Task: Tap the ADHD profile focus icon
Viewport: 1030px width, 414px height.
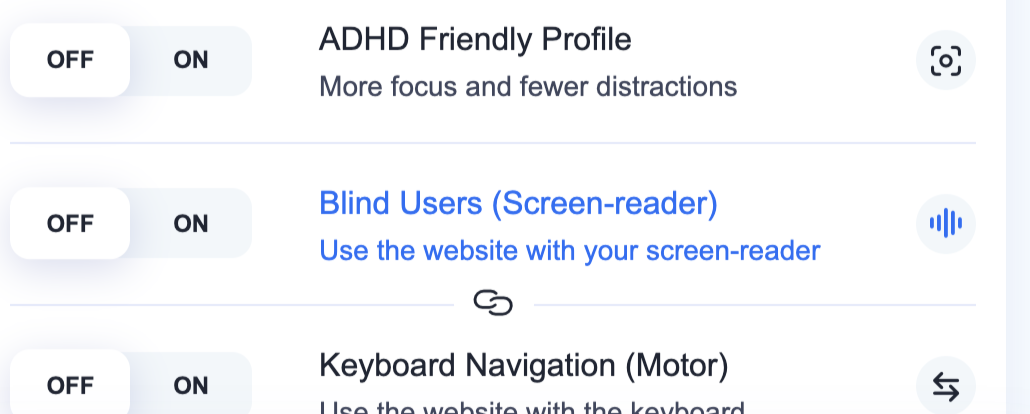Action: click(x=945, y=61)
